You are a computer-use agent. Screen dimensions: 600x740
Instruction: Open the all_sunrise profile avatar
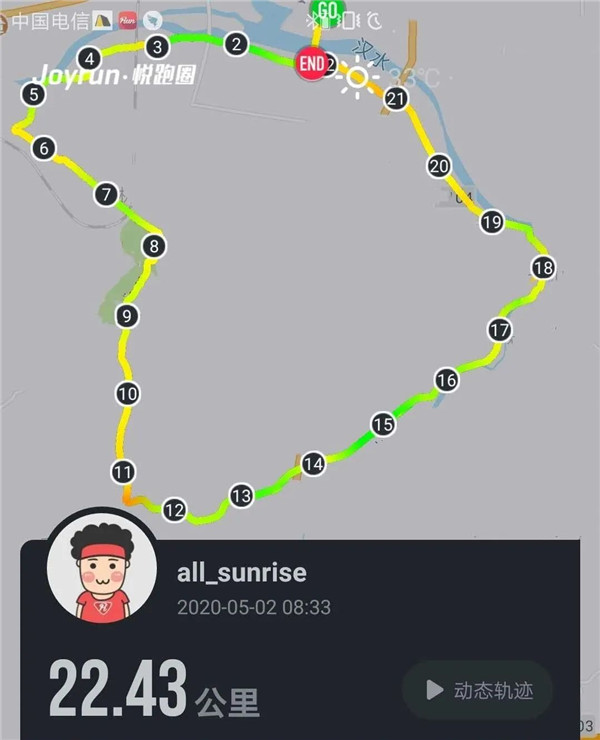click(x=102, y=568)
